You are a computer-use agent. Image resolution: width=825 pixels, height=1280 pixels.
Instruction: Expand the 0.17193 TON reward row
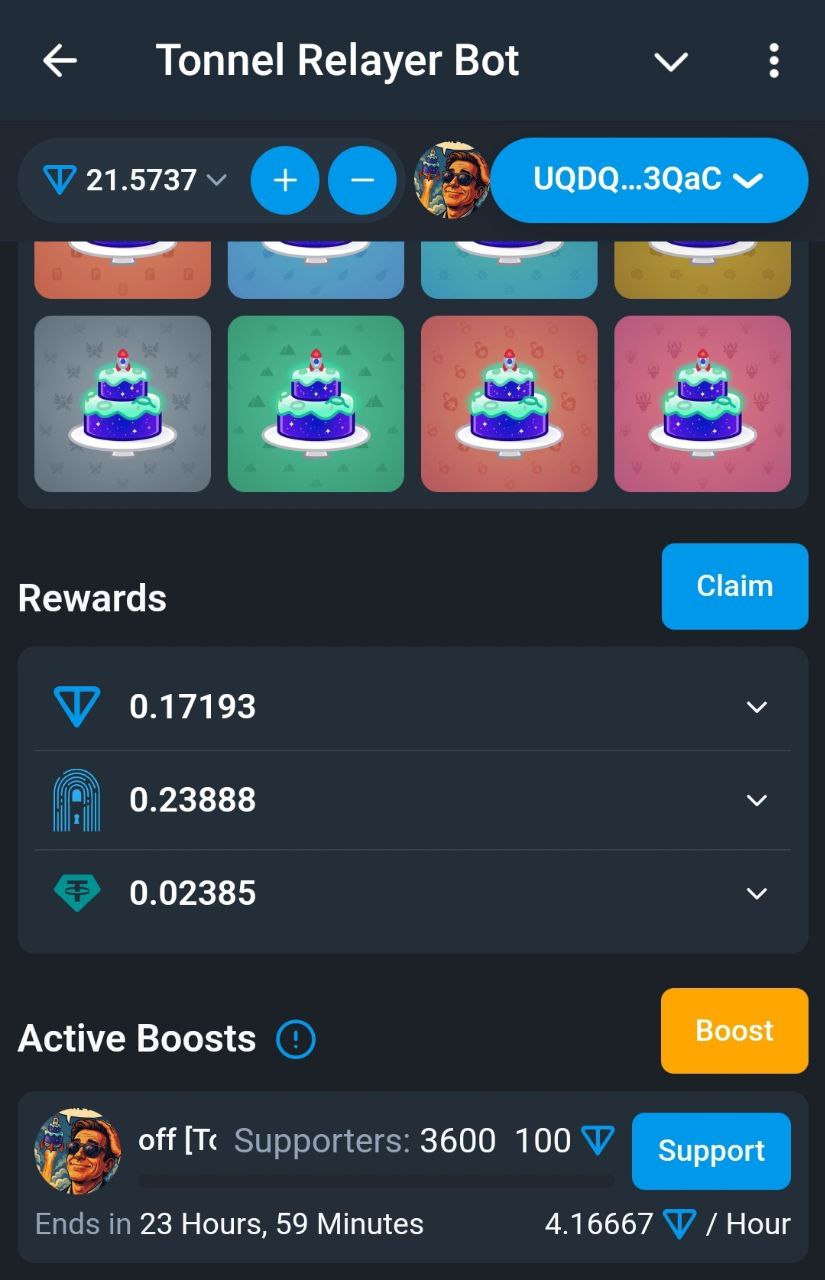[757, 707]
